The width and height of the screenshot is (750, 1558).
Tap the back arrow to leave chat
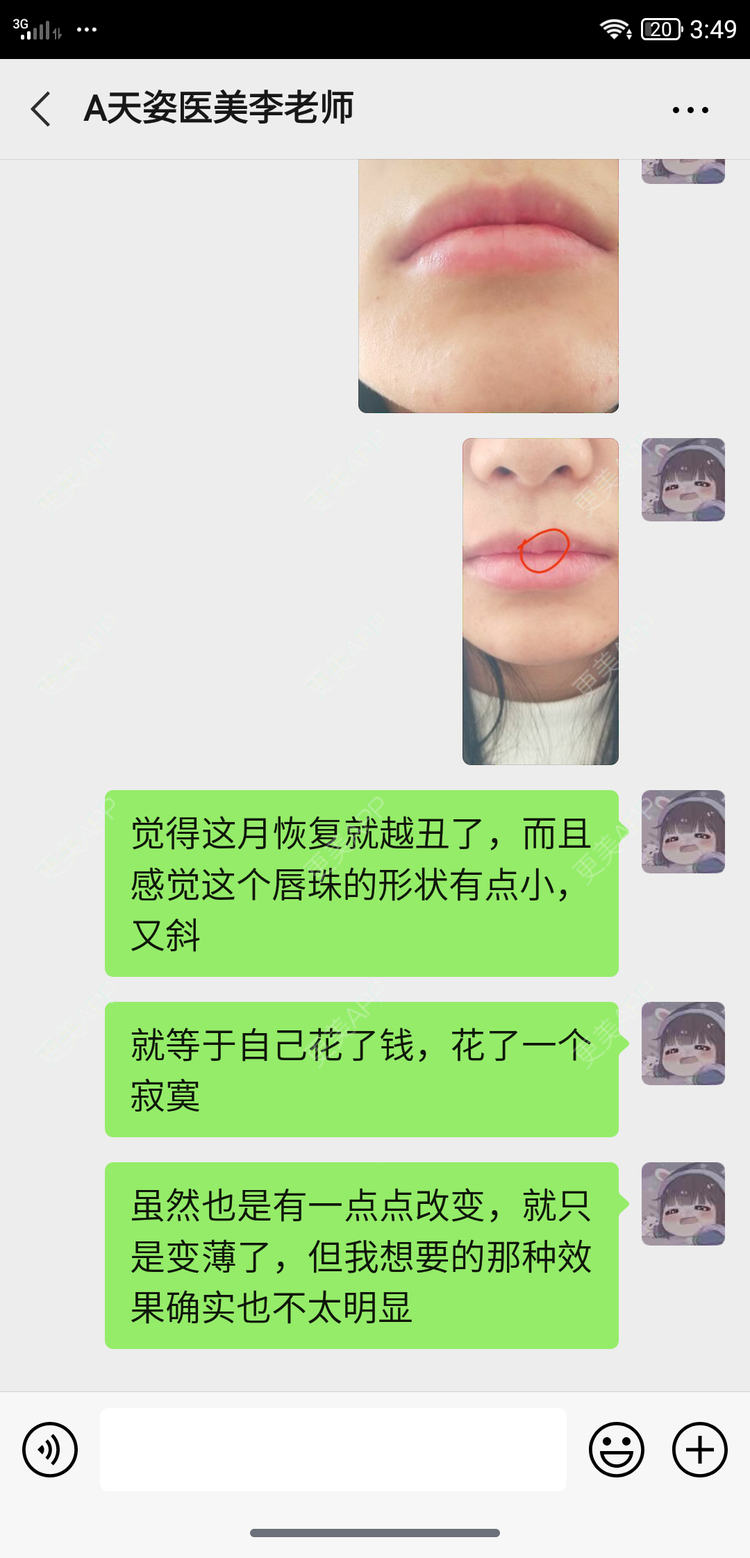39,109
